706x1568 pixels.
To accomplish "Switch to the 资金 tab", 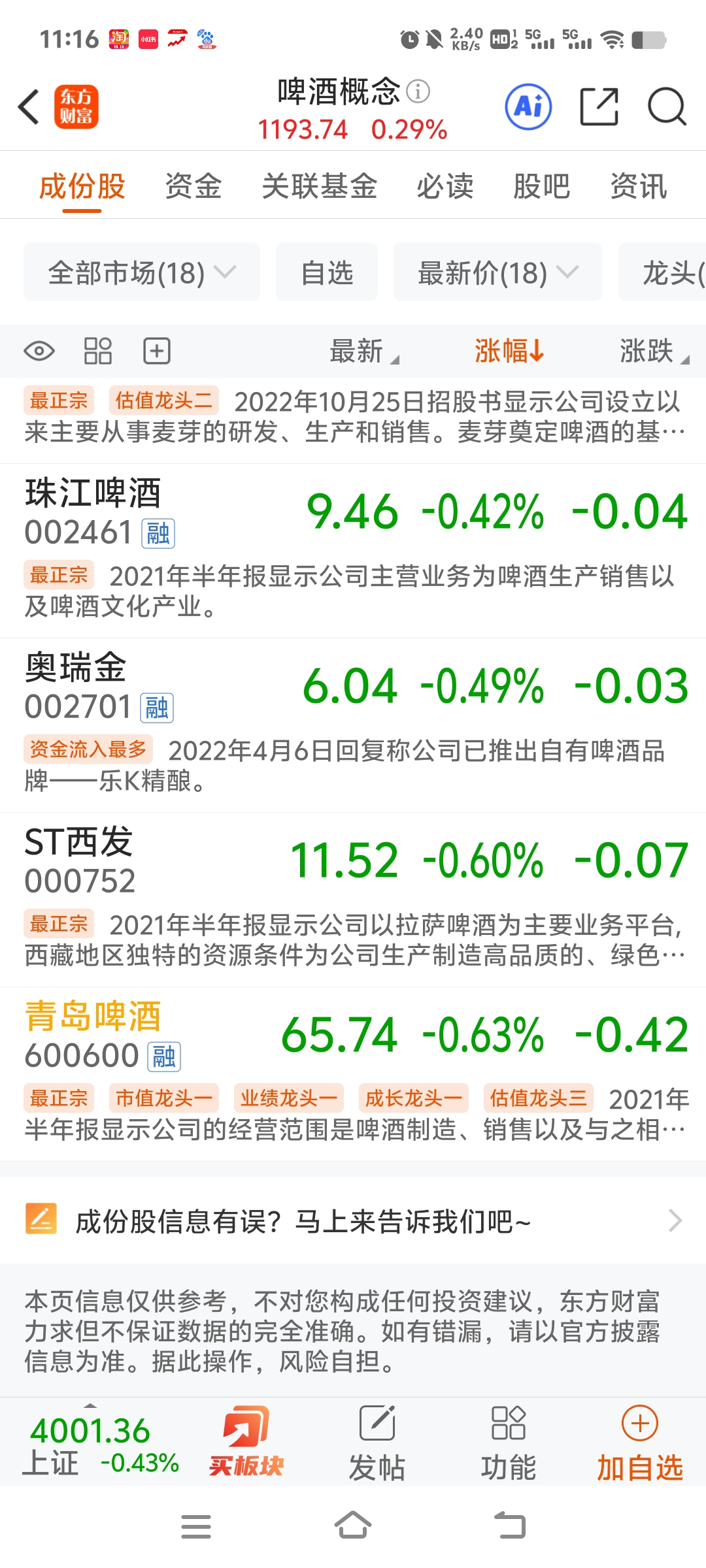I will click(193, 186).
